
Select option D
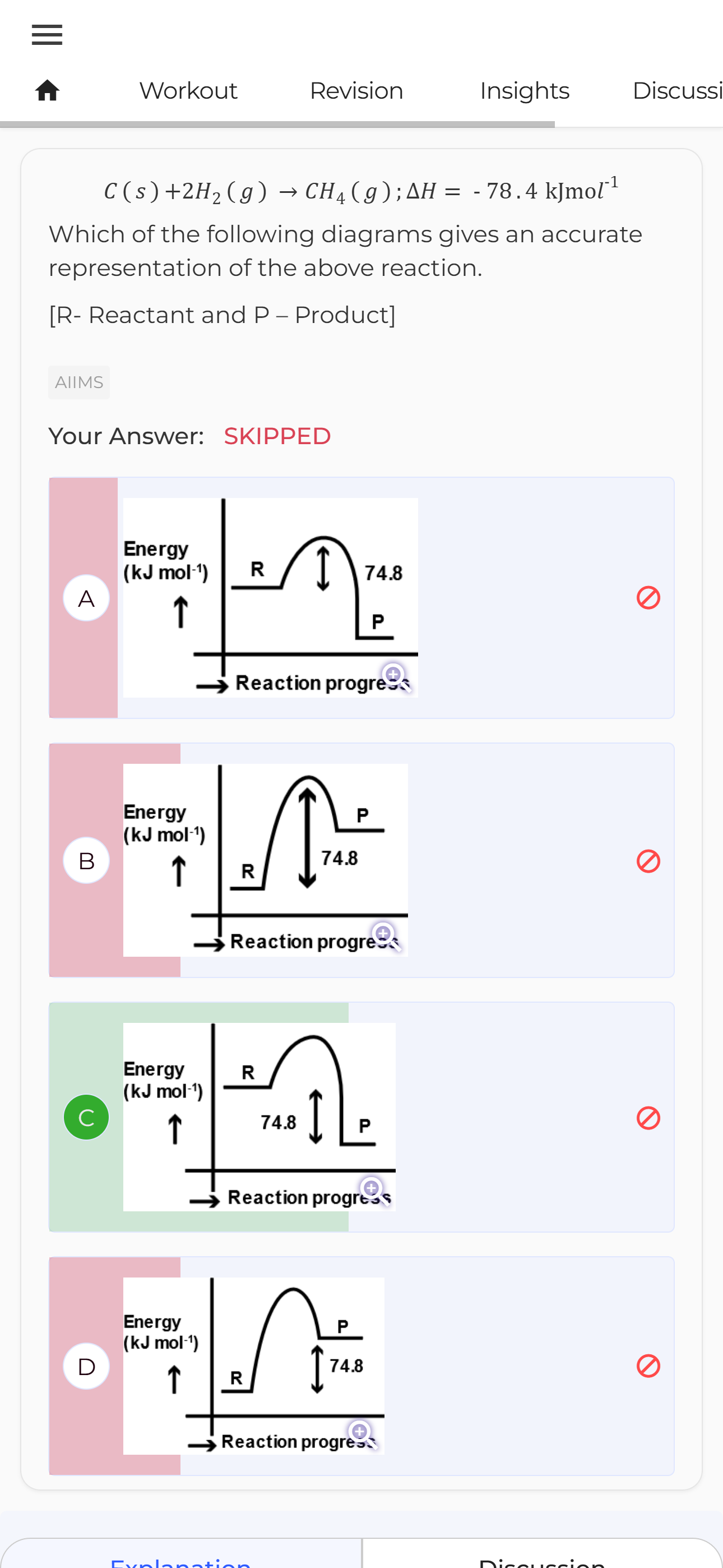tap(86, 1366)
